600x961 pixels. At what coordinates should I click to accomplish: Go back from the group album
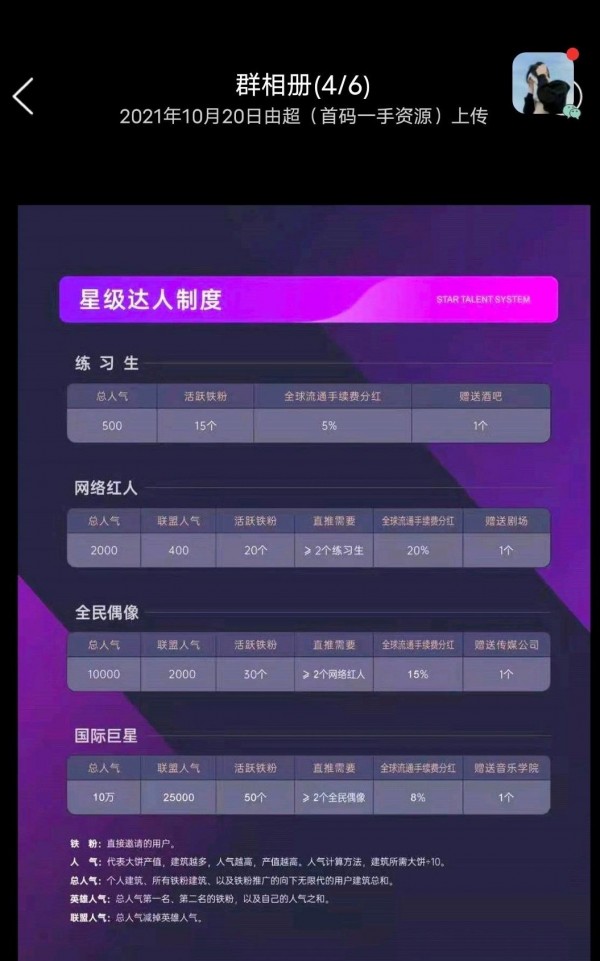pyautogui.click(x=24, y=97)
